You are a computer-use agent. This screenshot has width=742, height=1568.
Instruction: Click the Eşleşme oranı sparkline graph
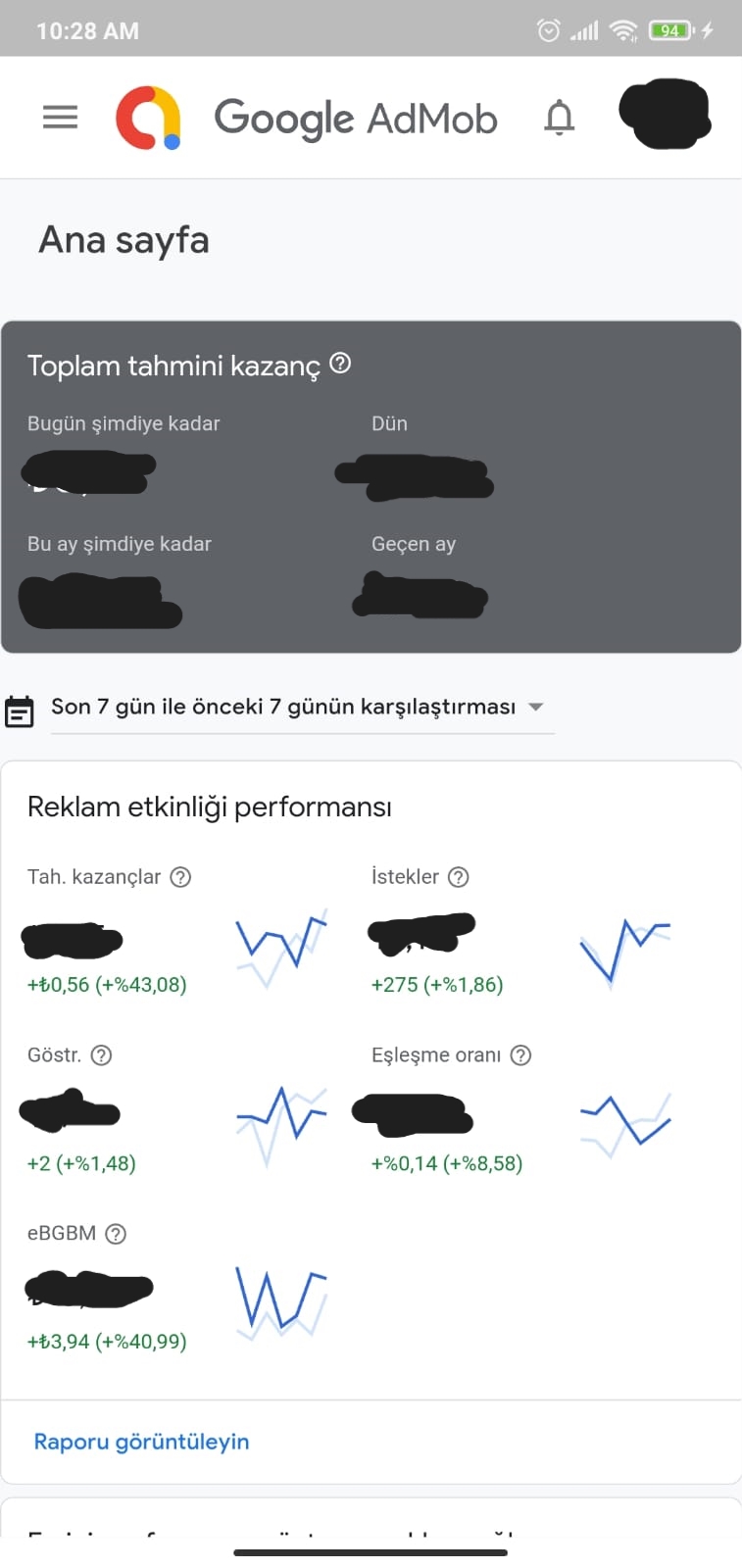(x=624, y=1127)
